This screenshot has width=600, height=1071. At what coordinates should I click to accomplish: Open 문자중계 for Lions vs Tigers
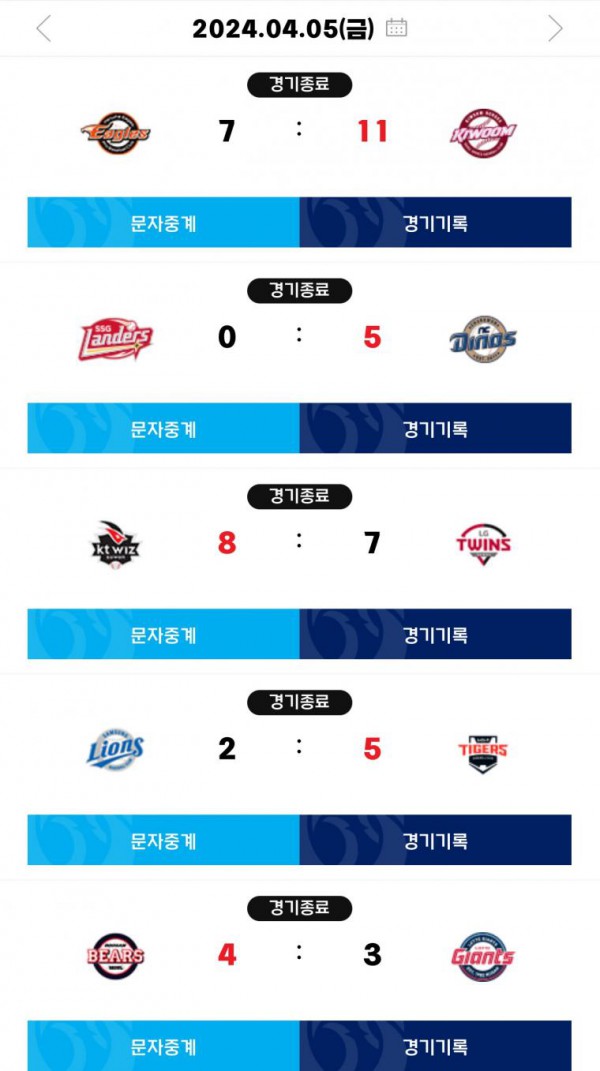pos(163,840)
